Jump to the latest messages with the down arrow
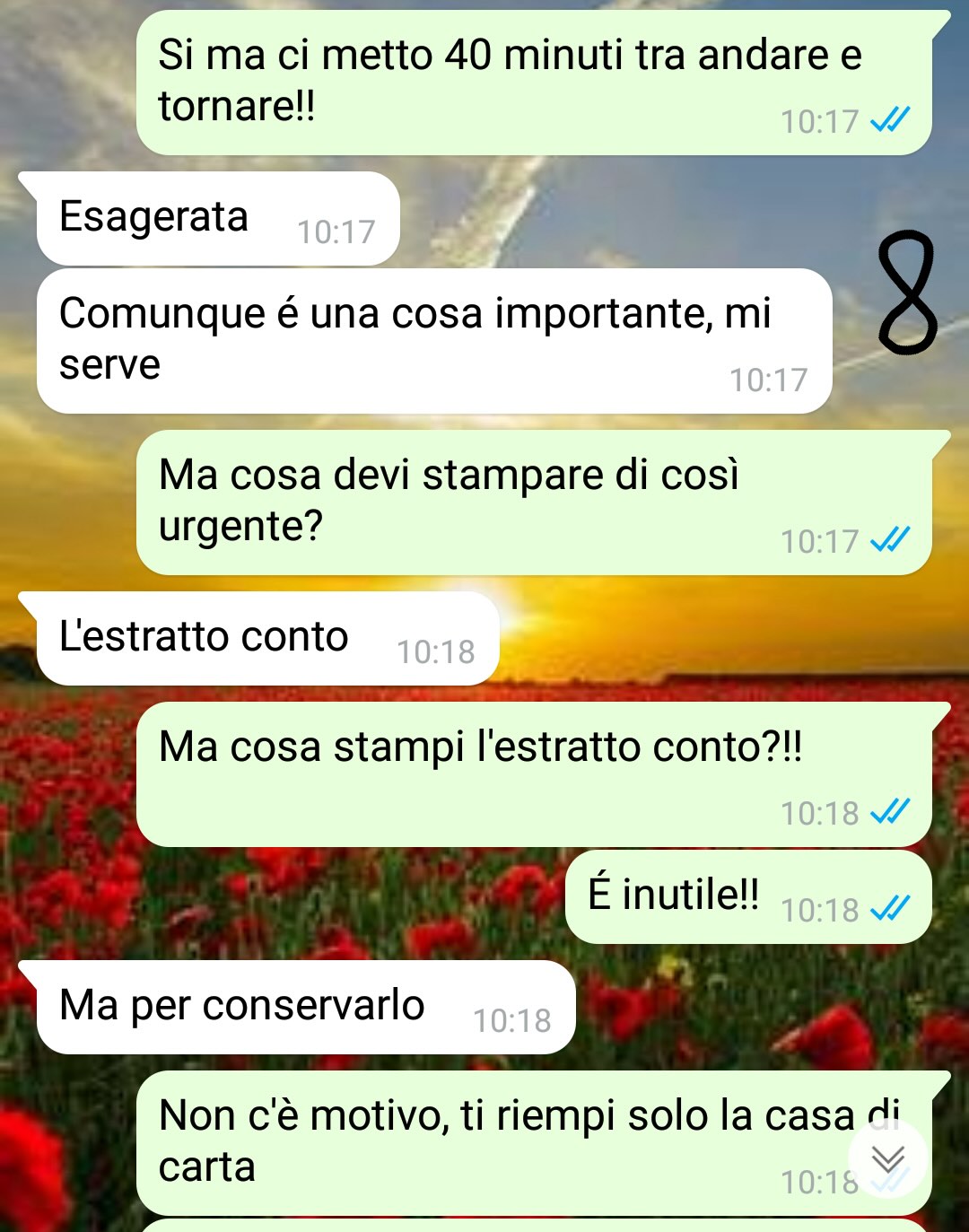 point(887,1158)
